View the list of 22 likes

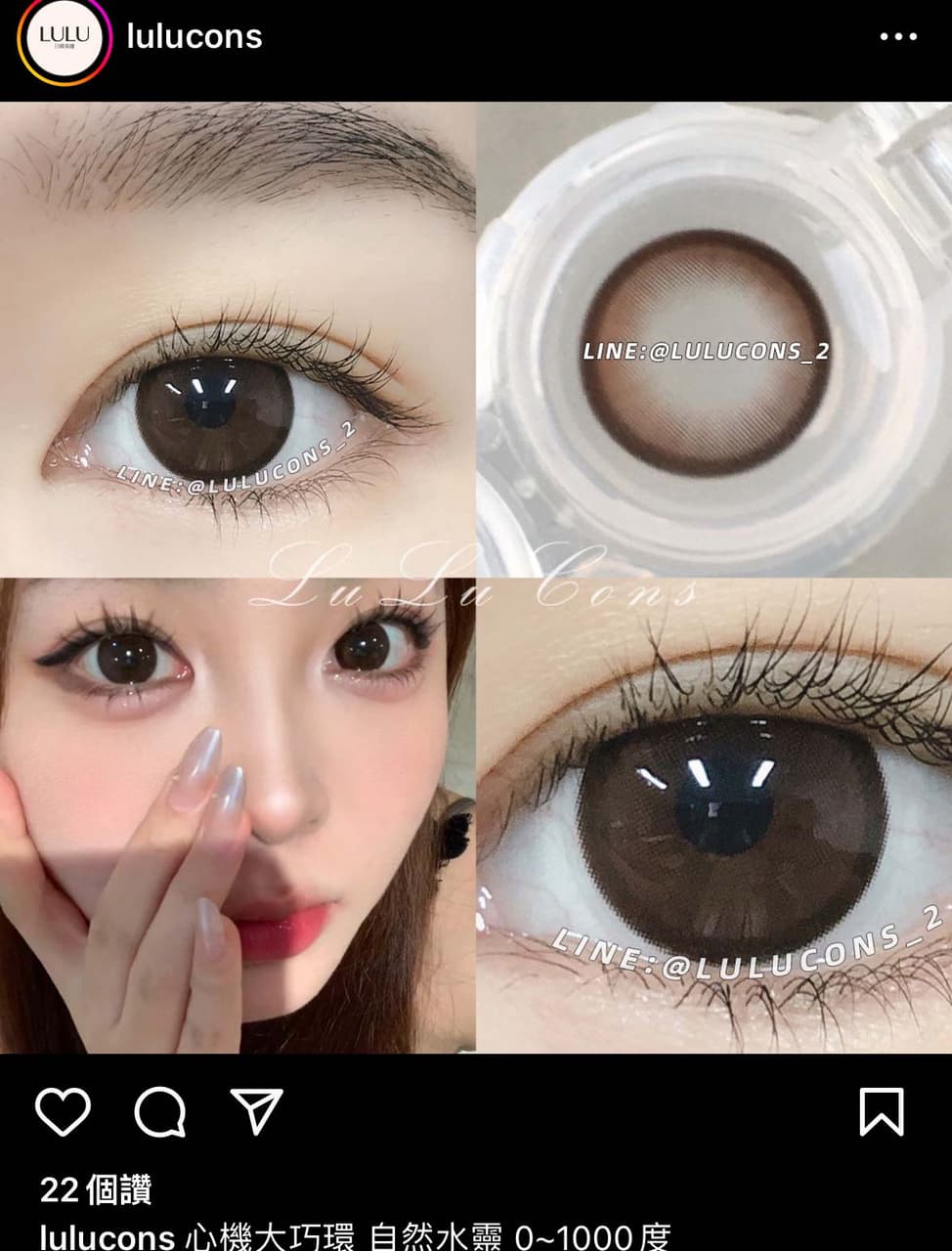tap(96, 1189)
